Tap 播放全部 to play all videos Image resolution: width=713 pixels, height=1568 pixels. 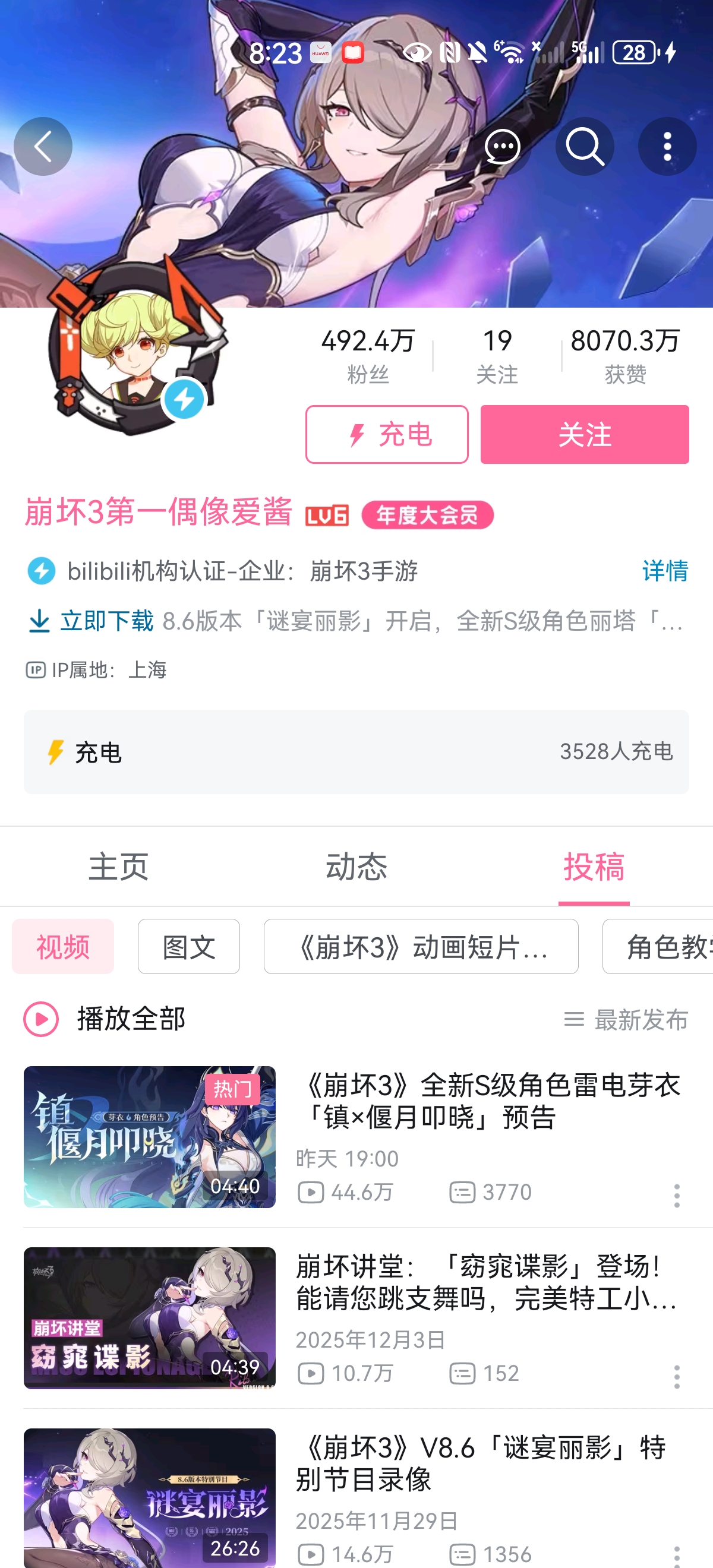(x=105, y=1019)
